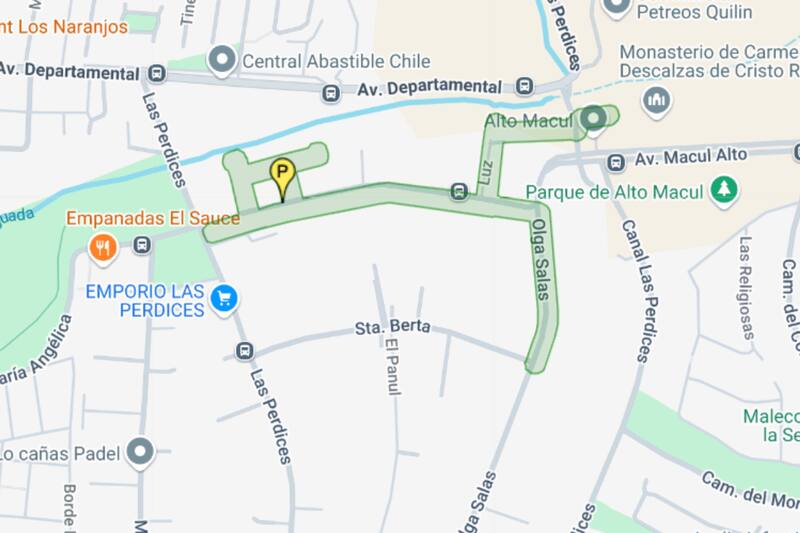Select the Parque de Alto Macul marker

coord(723,188)
